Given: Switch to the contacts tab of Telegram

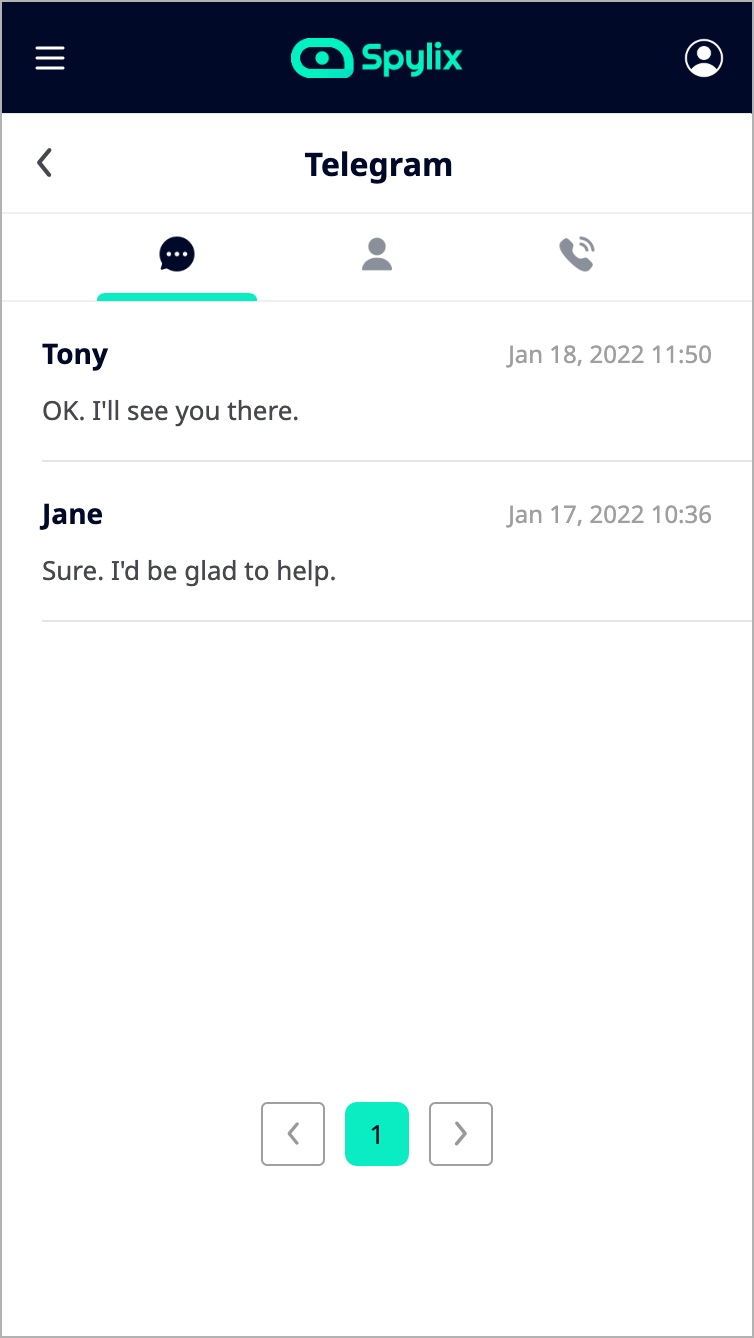Looking at the screenshot, I should click(x=377, y=255).
